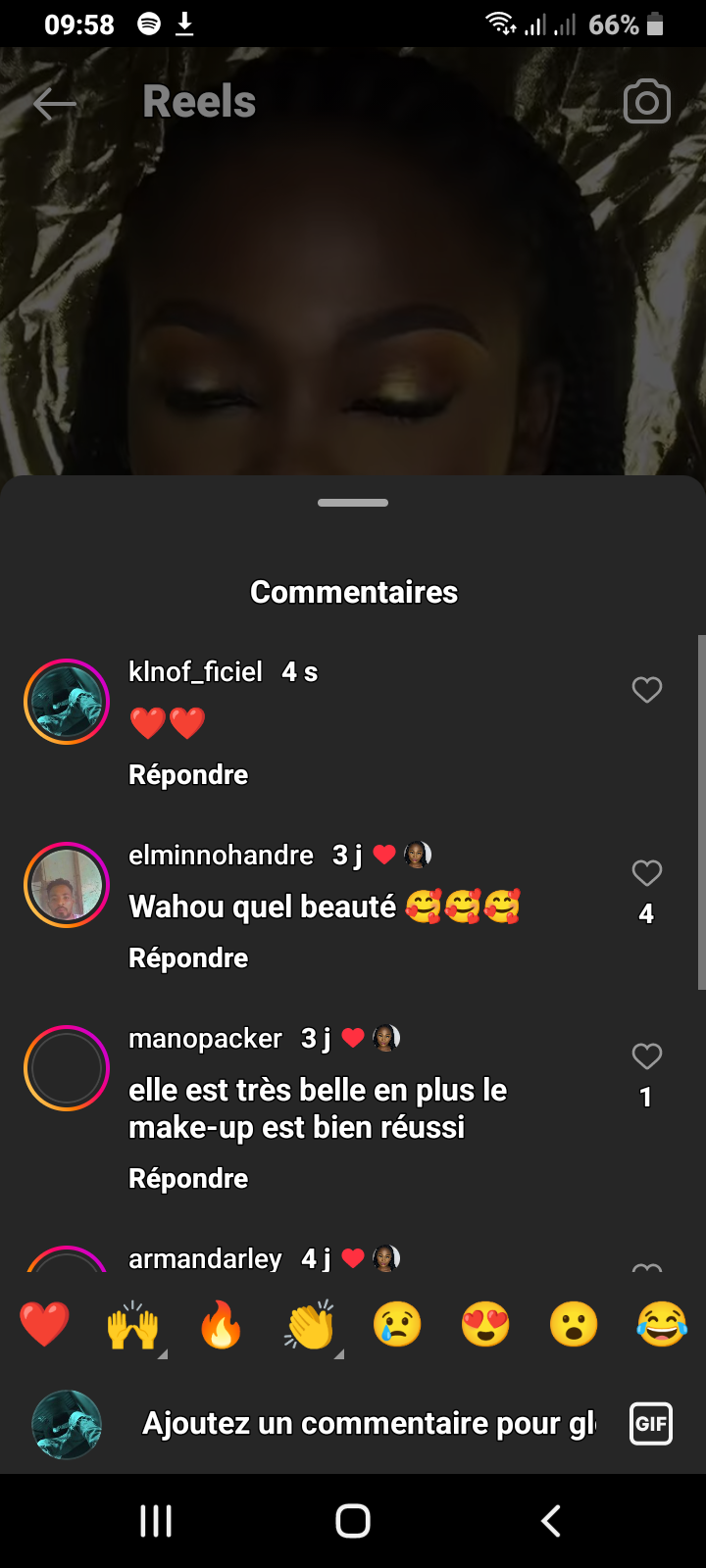This screenshot has height=1568, width=706.
Task: Focus the "Ajoutez un commentaire" field
Action: tap(369, 1423)
